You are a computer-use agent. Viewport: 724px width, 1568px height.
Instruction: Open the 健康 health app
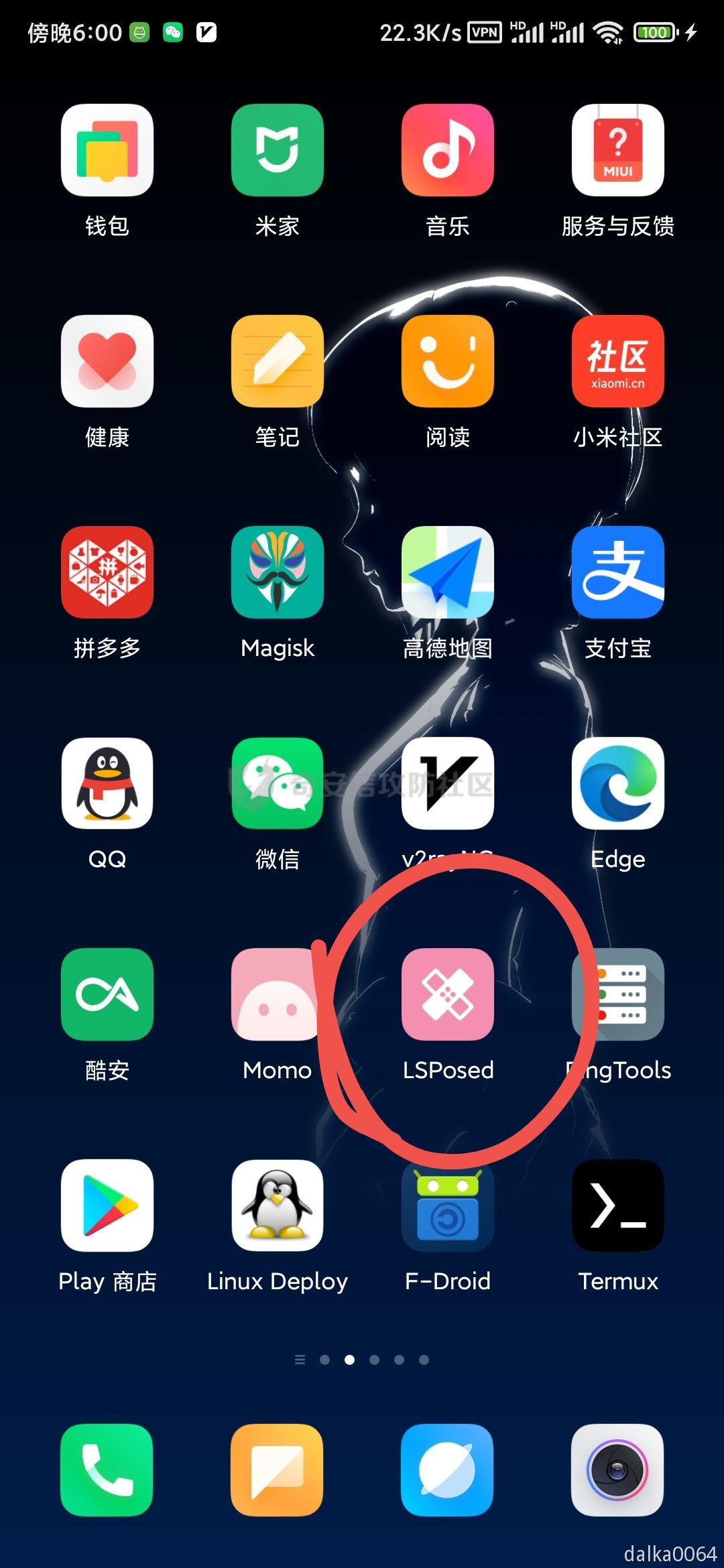pos(107,361)
